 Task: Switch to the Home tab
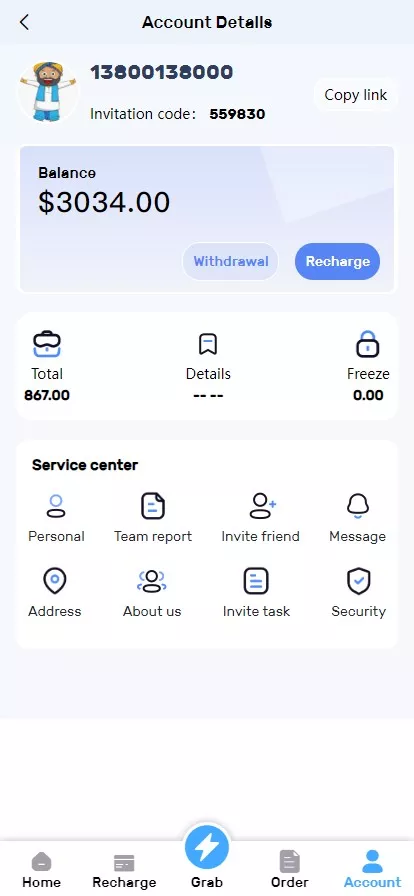(41, 870)
